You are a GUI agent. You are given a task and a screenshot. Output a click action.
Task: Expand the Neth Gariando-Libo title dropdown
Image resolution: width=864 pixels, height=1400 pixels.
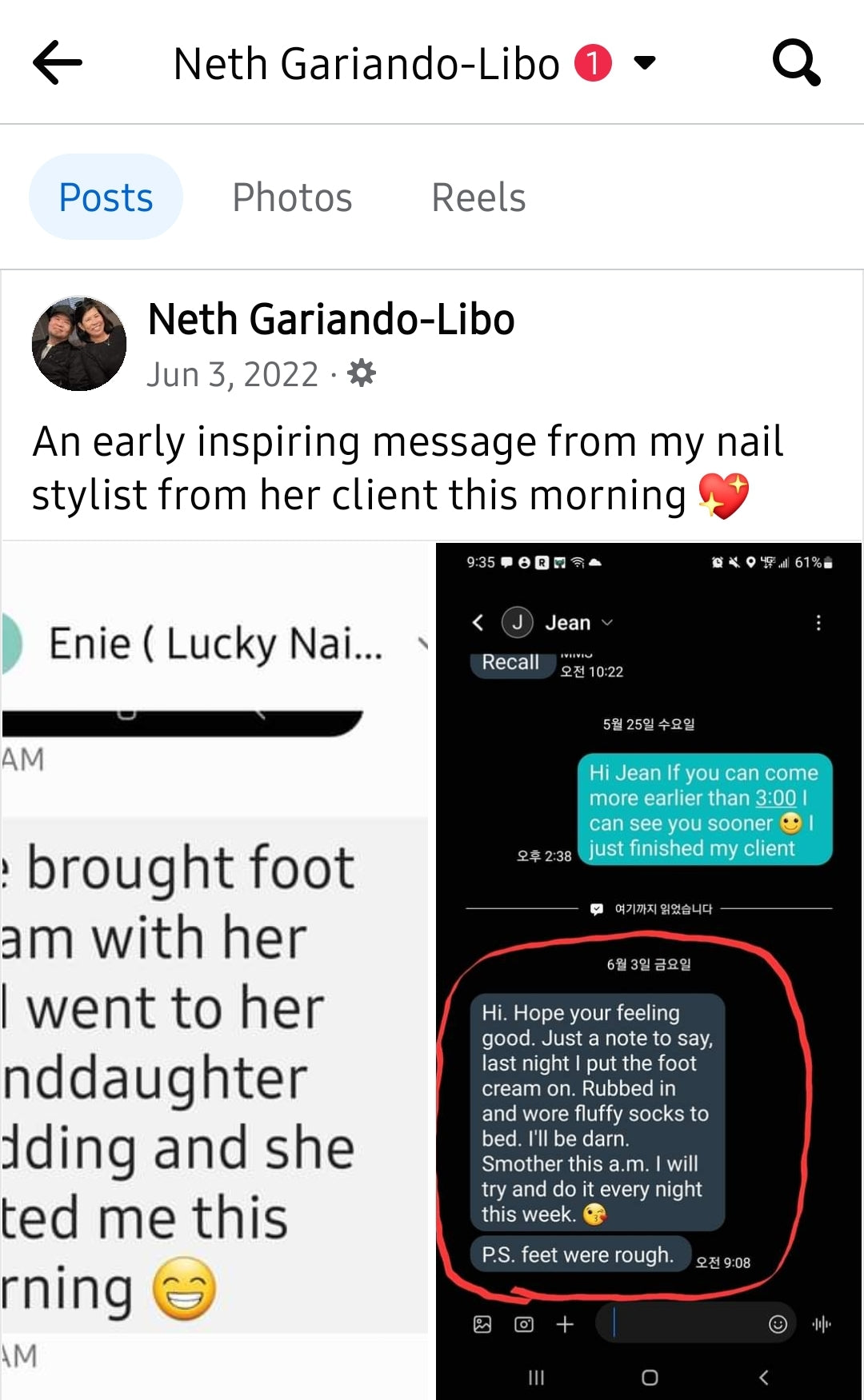645,62
